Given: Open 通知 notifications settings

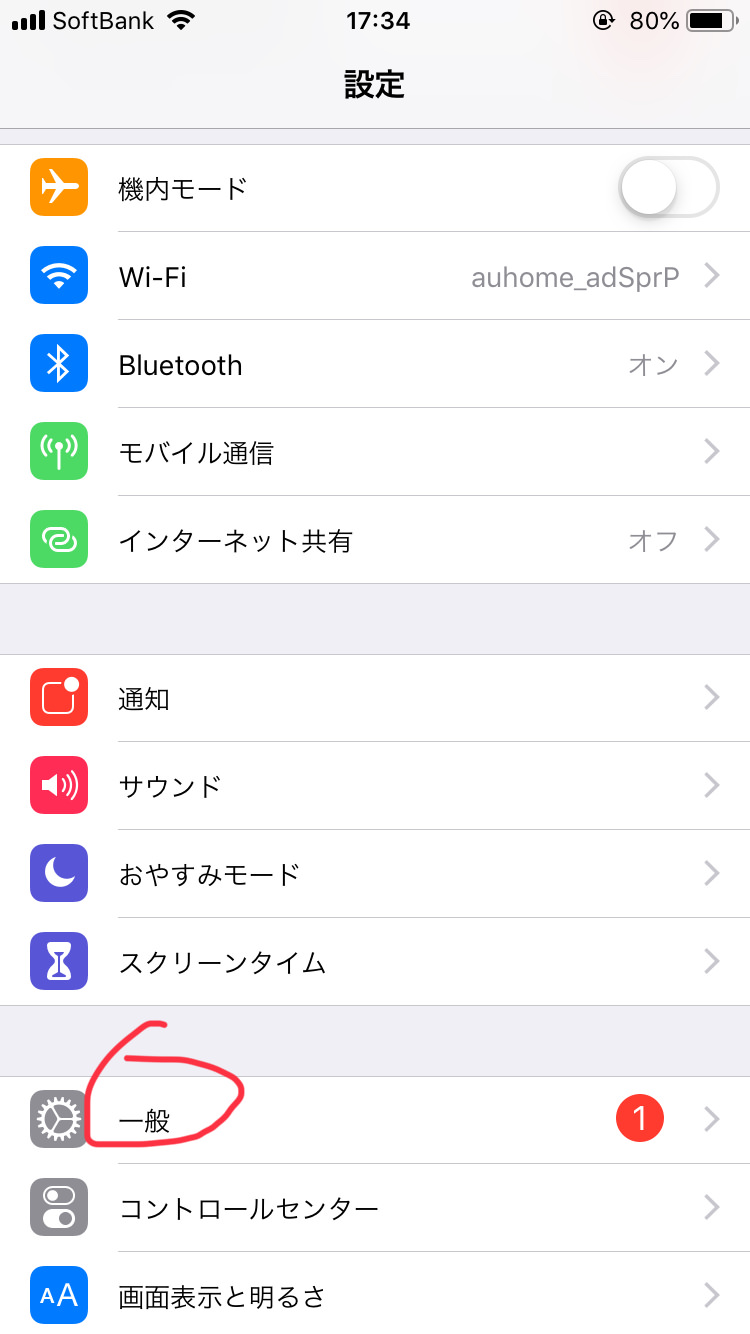Looking at the screenshot, I should pos(375,698).
